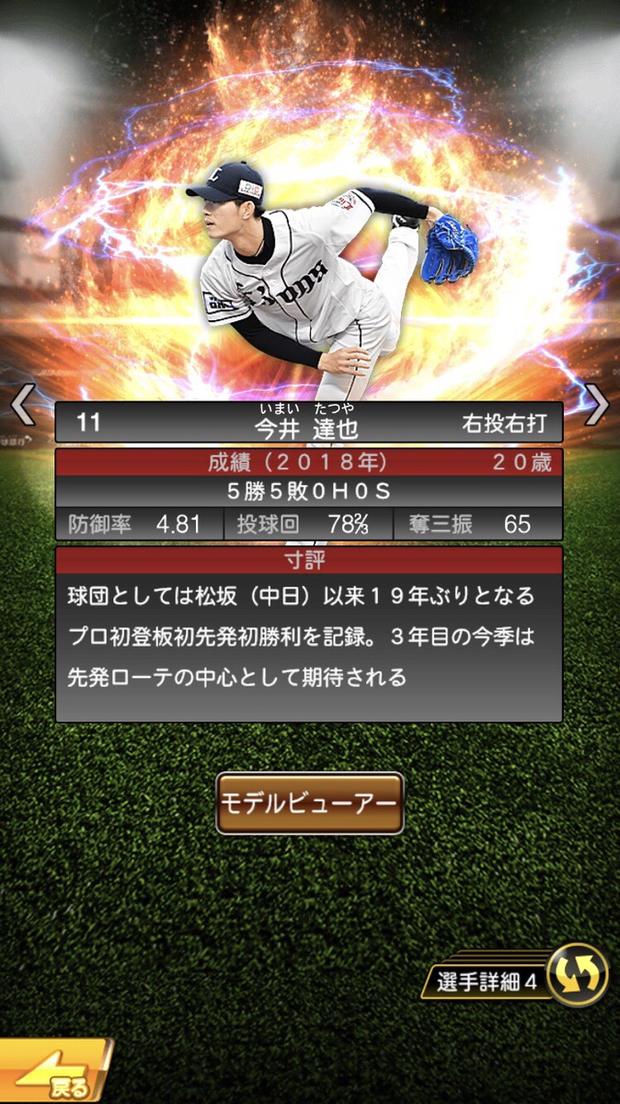Image resolution: width=620 pixels, height=1104 pixels.
Task: Go to the previous player with left arrow
Action: tap(22, 404)
